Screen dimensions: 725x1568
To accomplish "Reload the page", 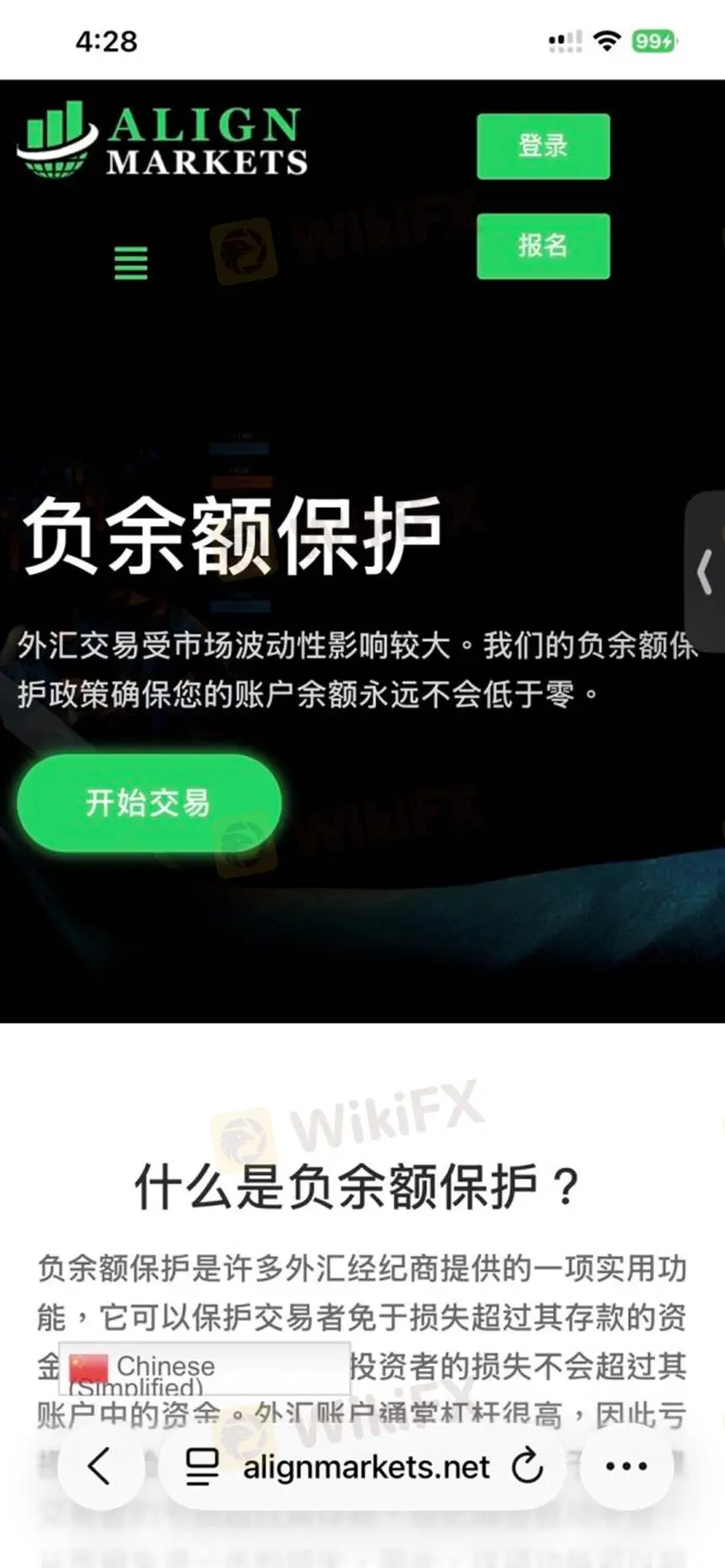I will 528,1467.
